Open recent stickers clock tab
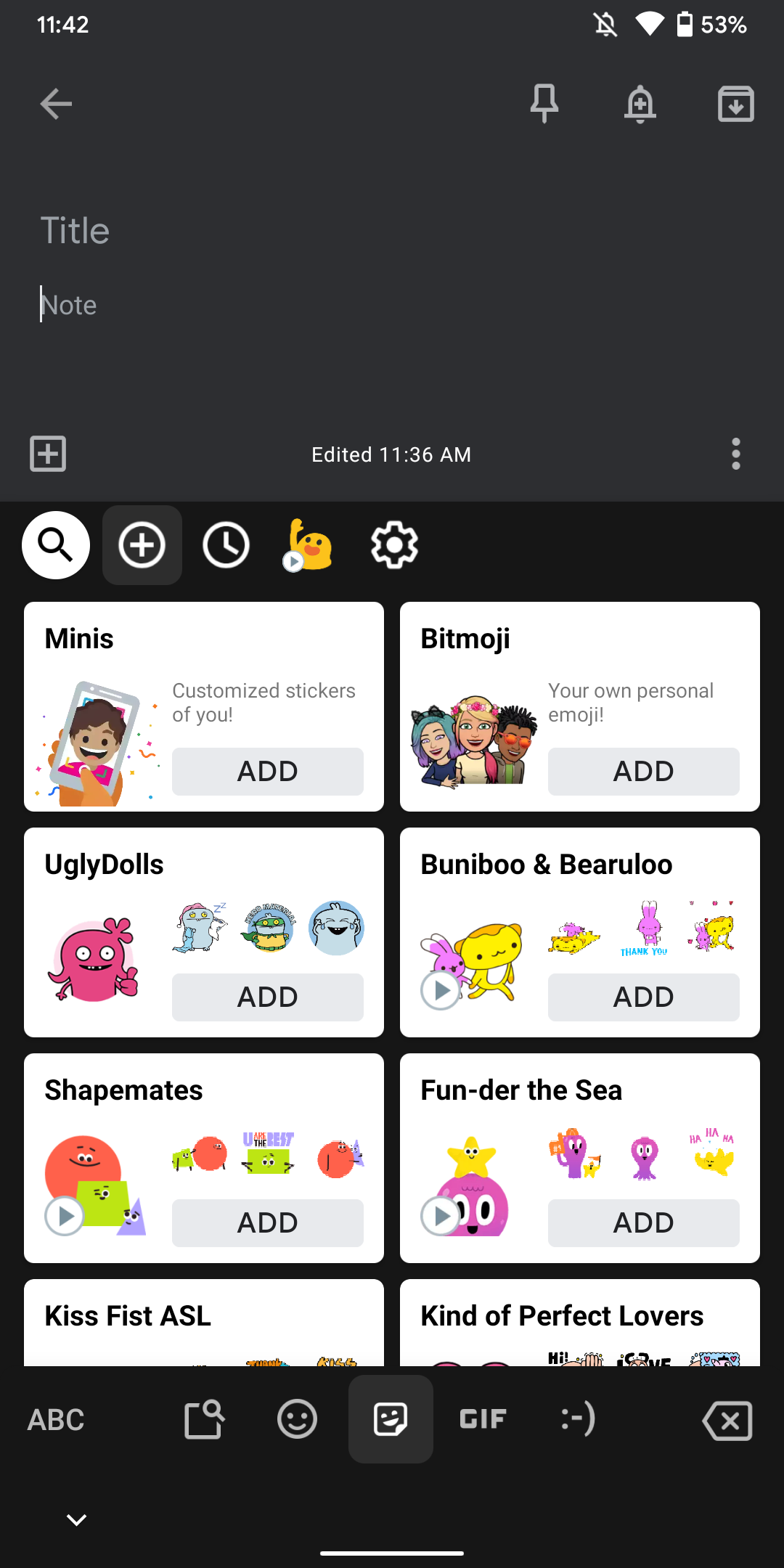The width and height of the screenshot is (784, 1568). tap(226, 545)
